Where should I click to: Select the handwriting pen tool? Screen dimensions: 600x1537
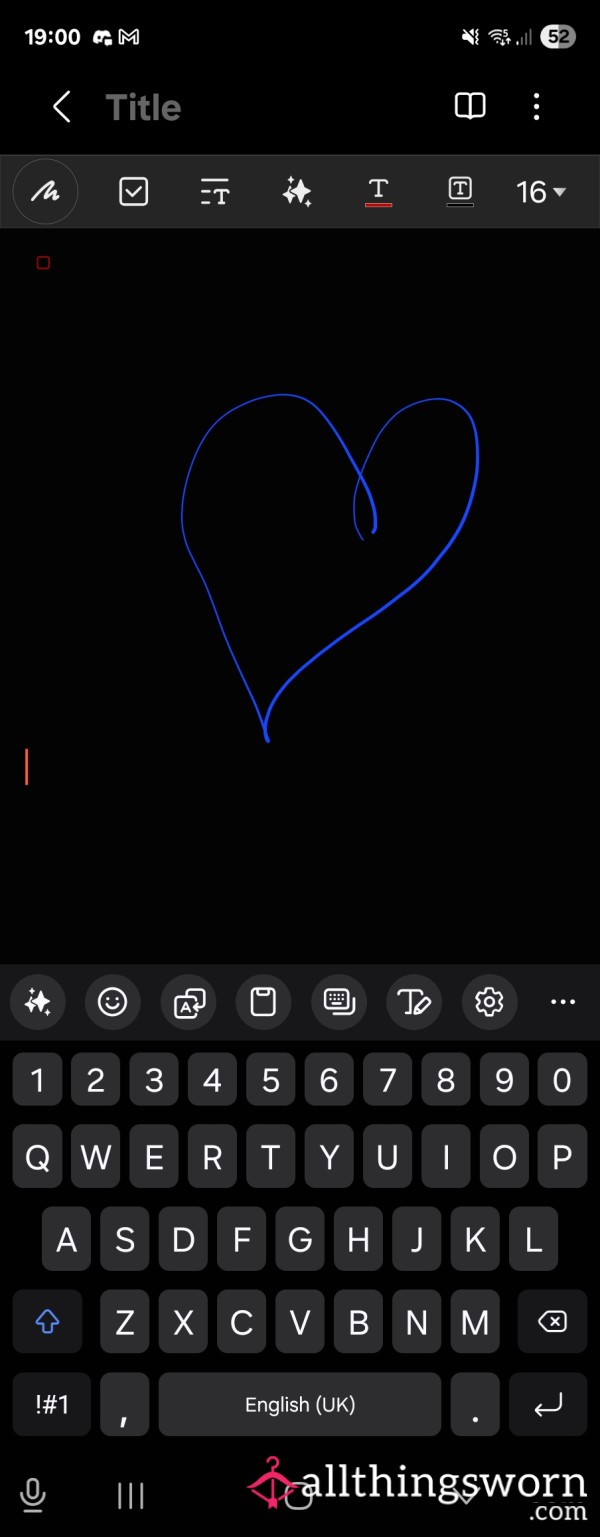tap(45, 191)
